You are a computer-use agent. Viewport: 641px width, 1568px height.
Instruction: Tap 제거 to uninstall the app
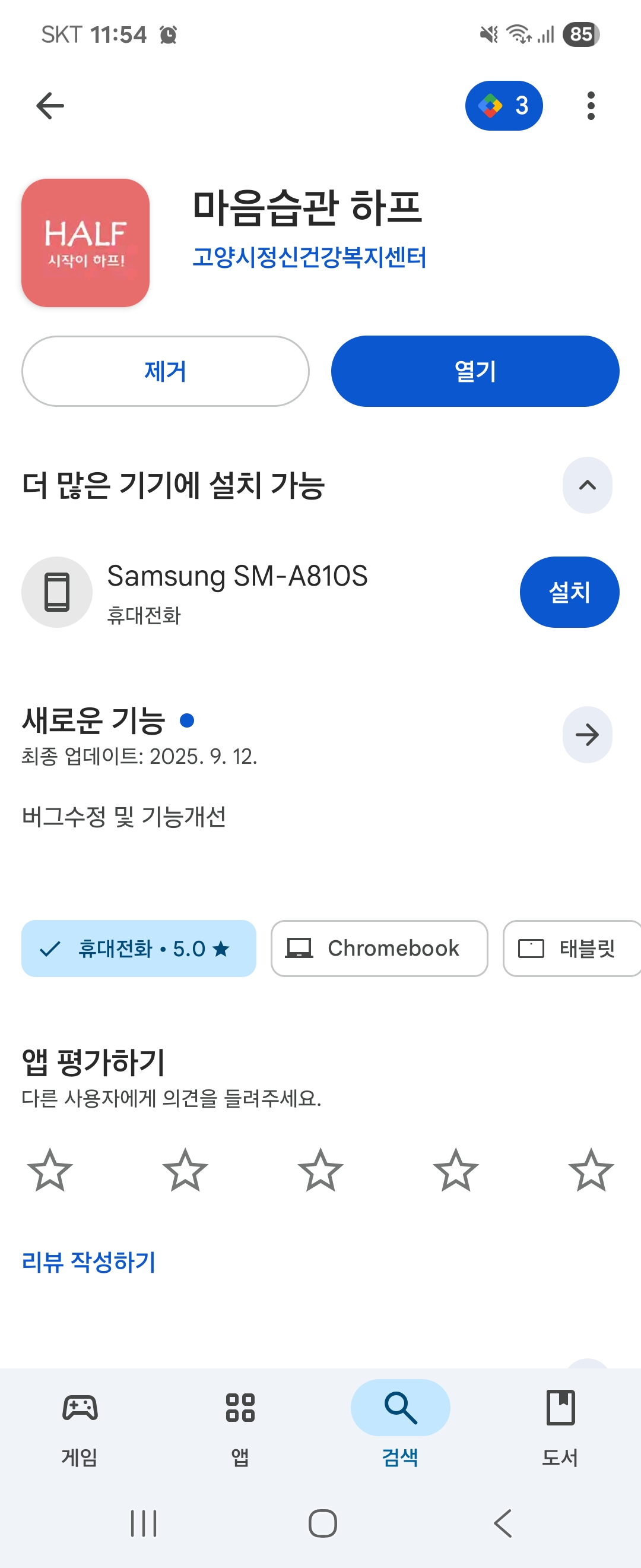(166, 371)
